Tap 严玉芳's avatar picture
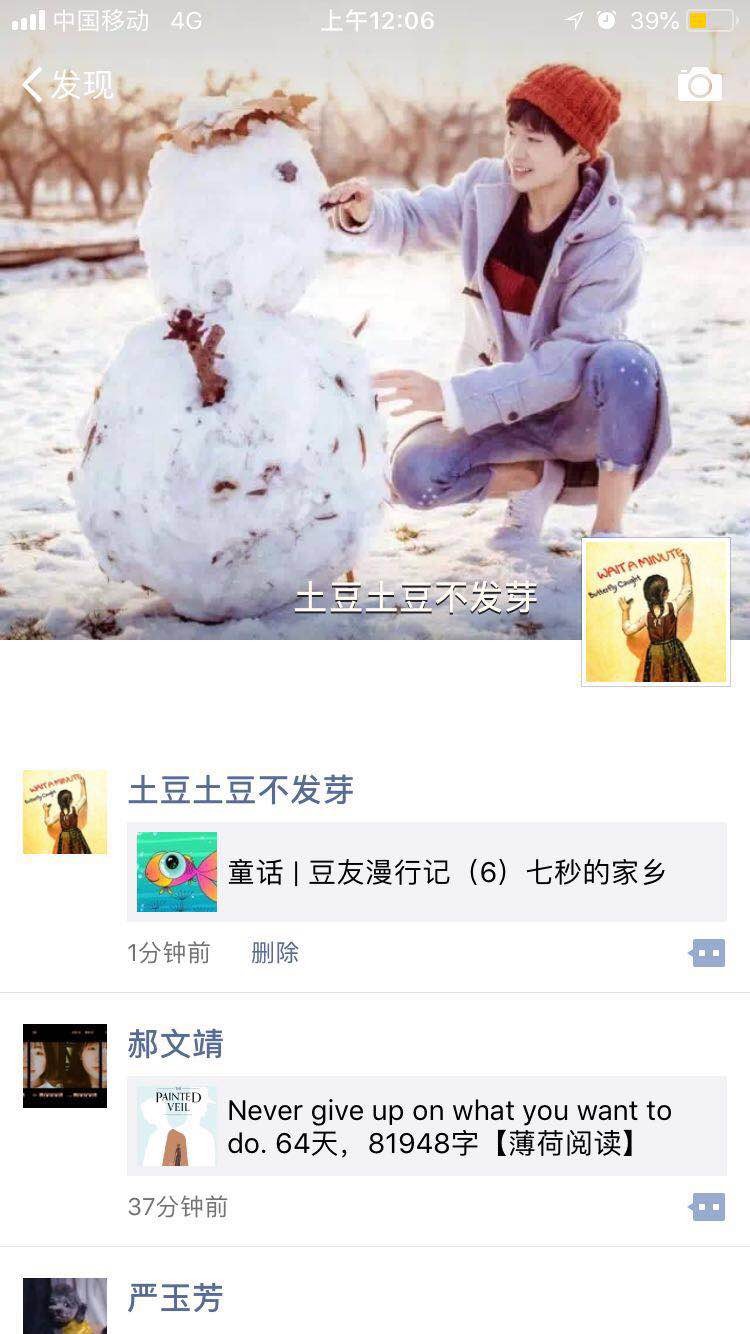The image size is (750, 1334). (65, 1306)
